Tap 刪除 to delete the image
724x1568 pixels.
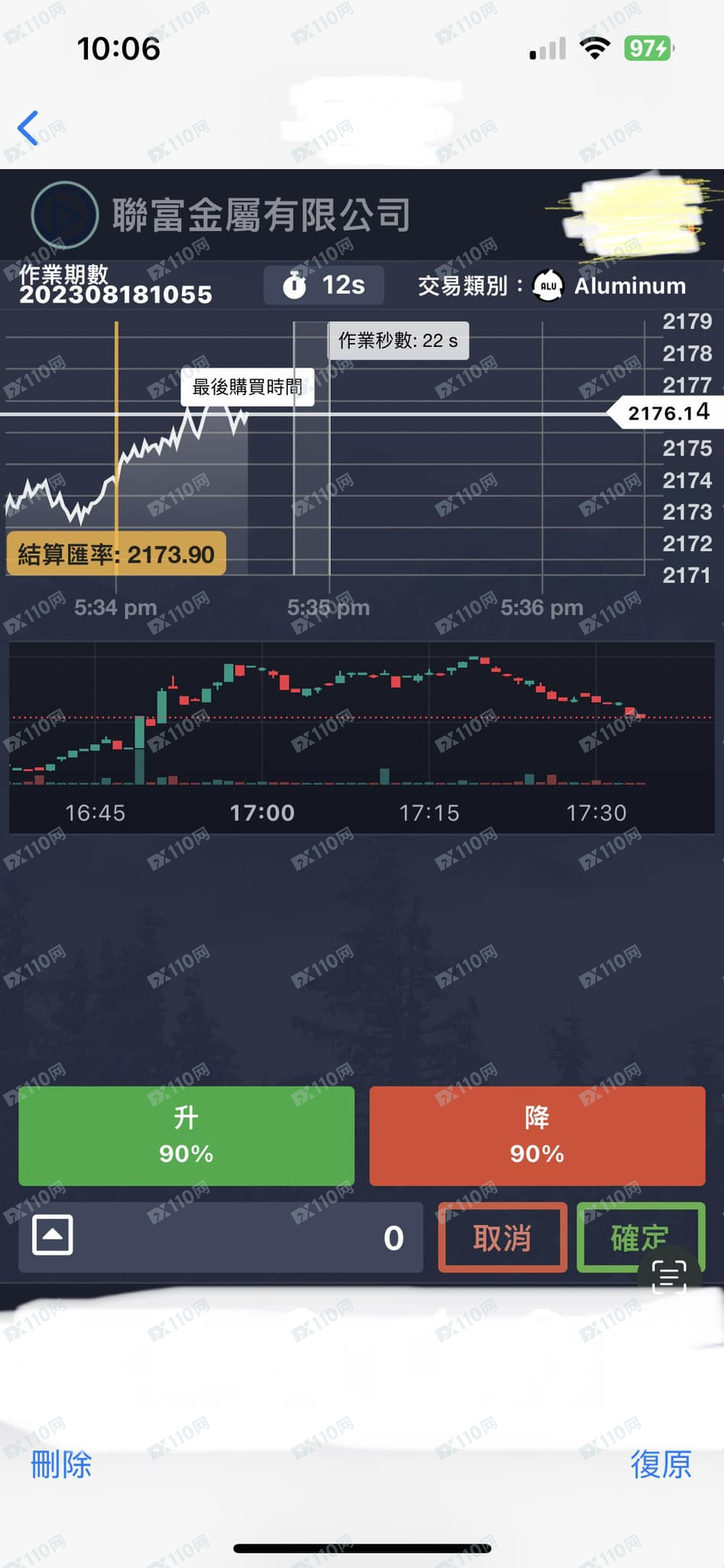pos(61,1464)
